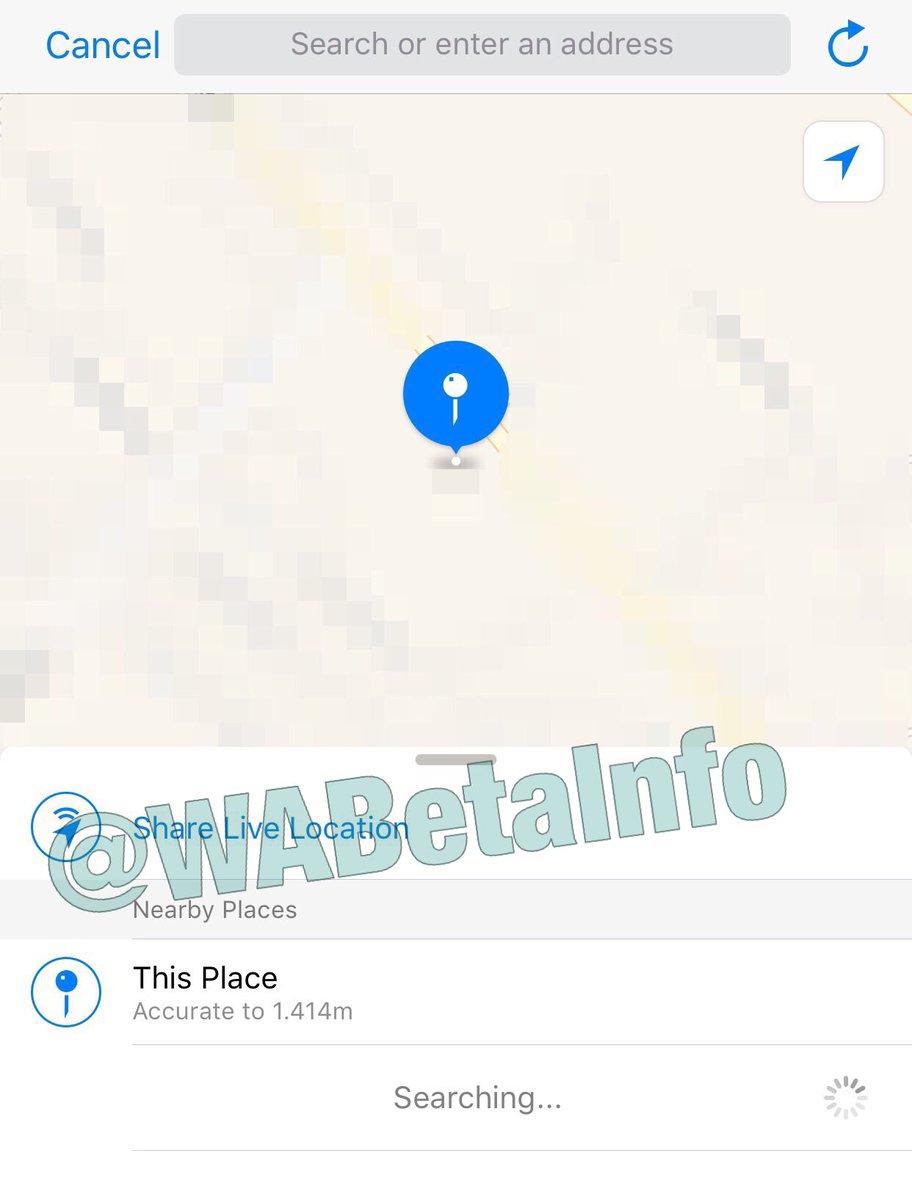This screenshot has height=1200, width=912.
Task: Refresh nearby places with reload icon
Action: 848,45
